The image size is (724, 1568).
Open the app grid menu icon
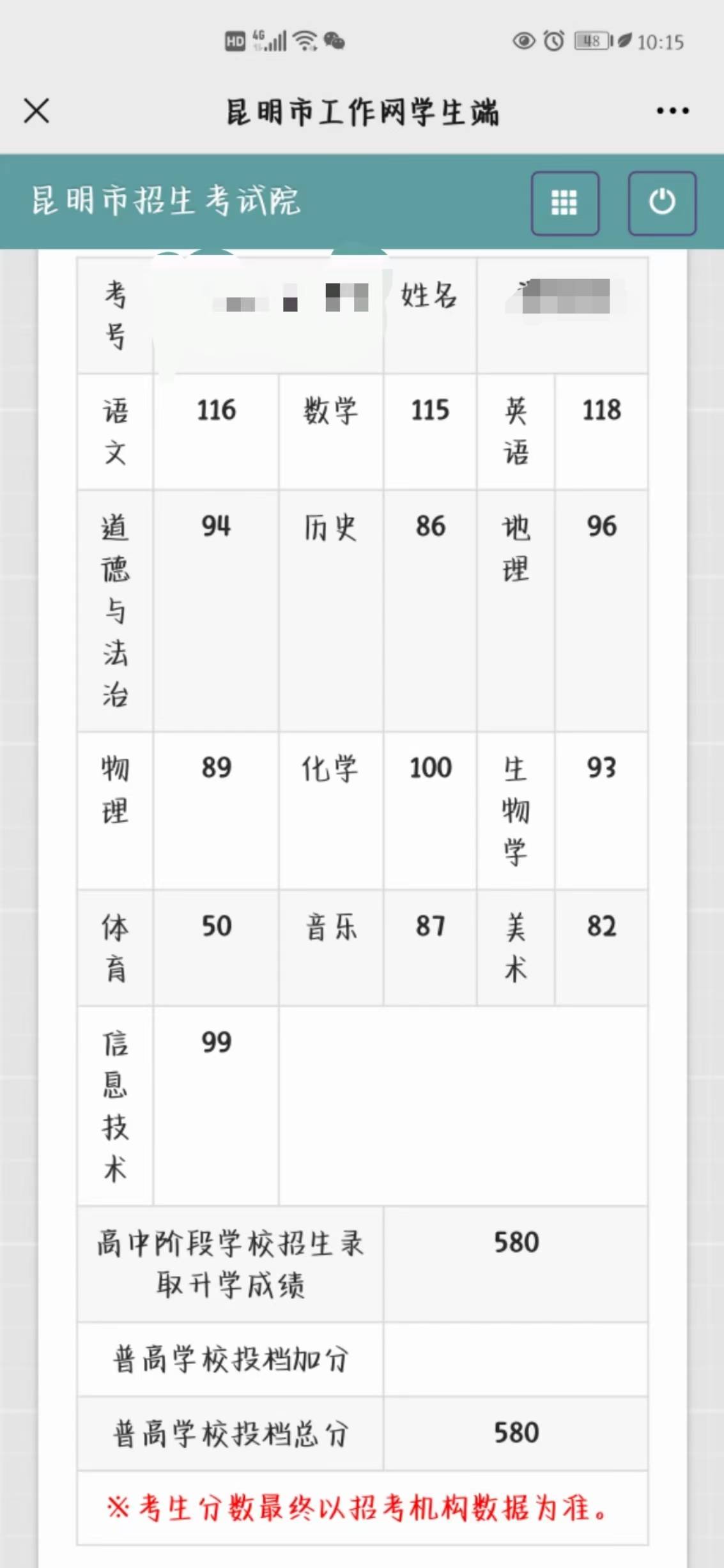[x=565, y=203]
